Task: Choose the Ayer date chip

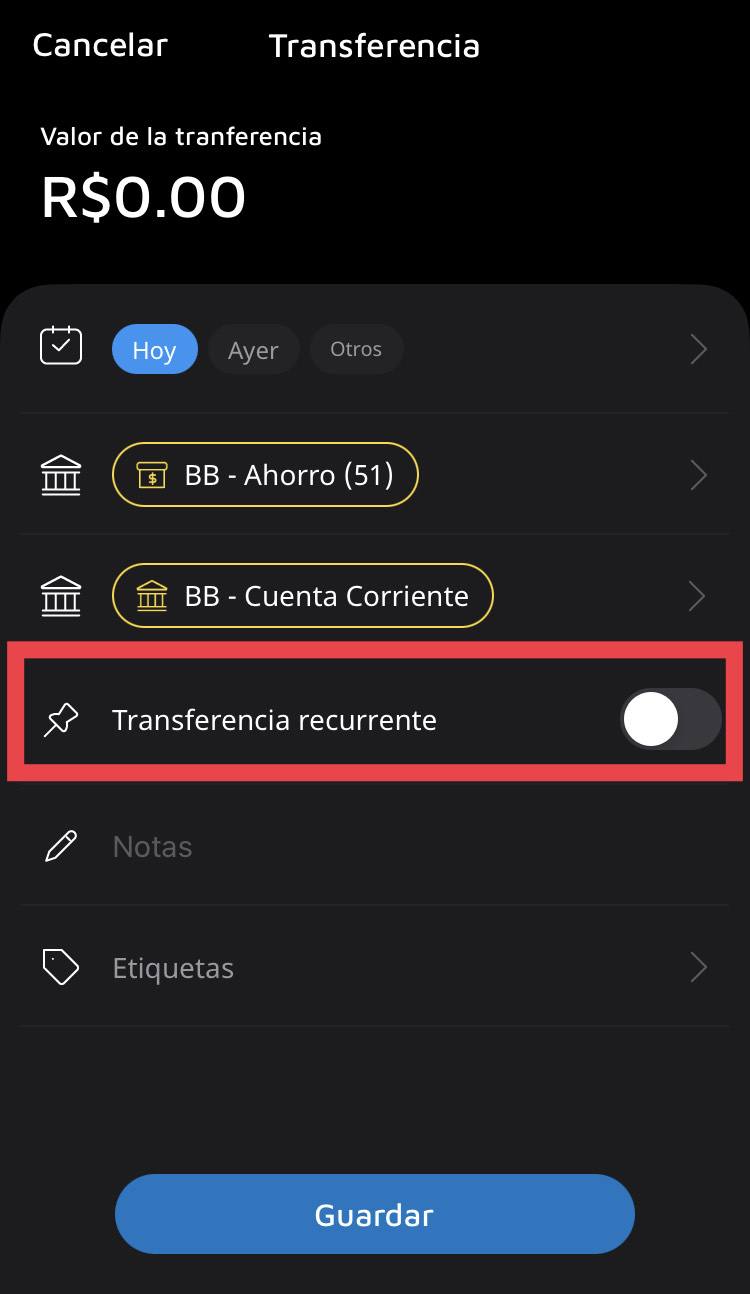Action: [x=253, y=351]
